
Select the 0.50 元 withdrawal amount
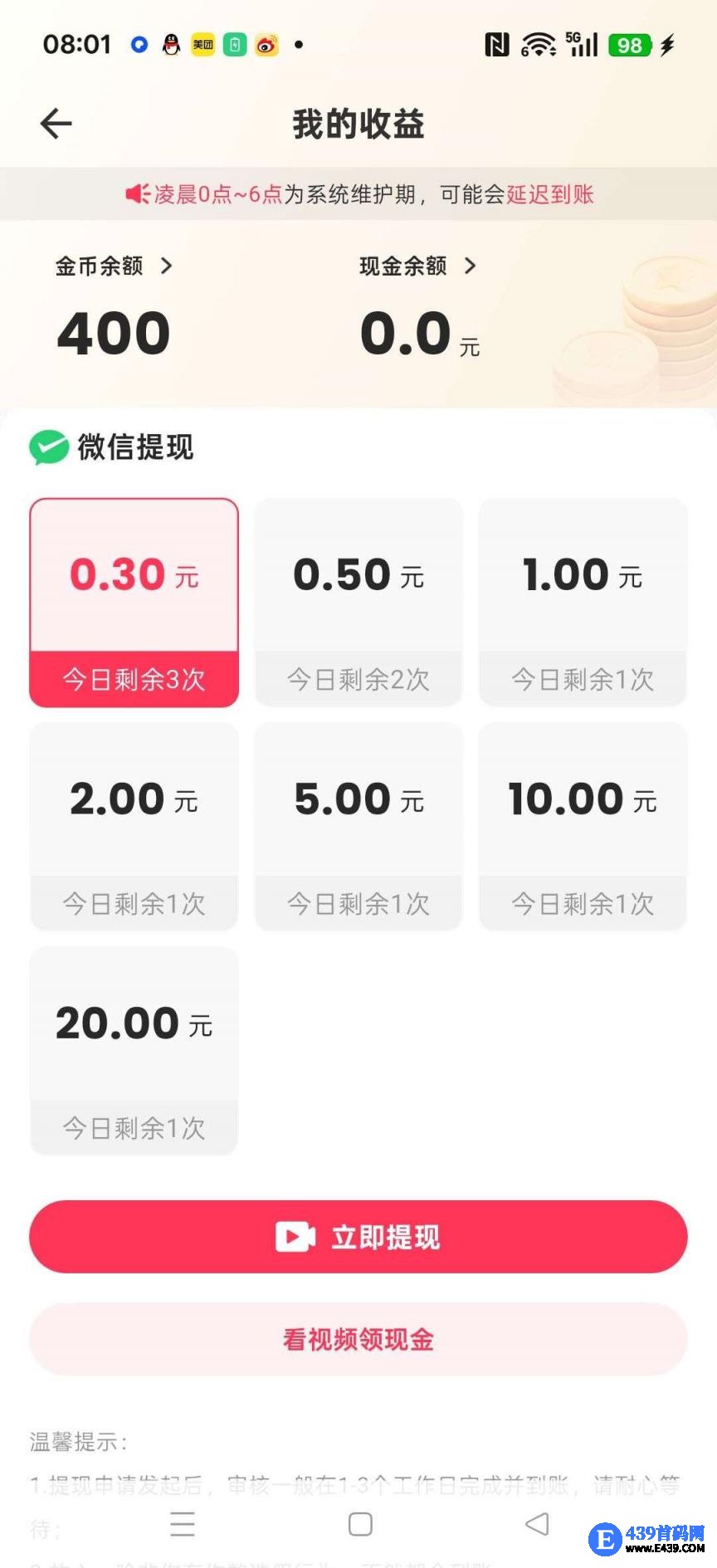pos(358,602)
